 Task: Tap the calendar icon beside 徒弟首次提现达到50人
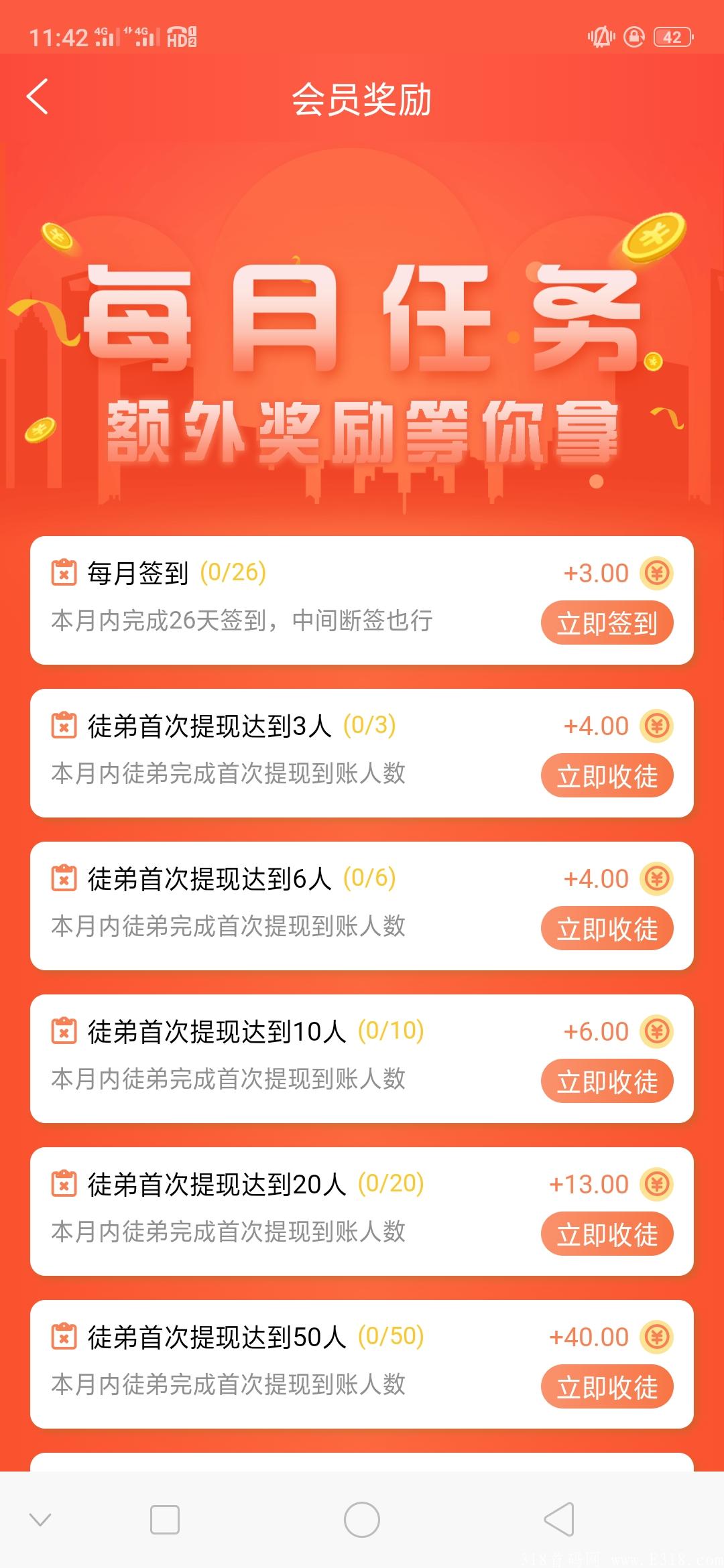click(64, 1337)
